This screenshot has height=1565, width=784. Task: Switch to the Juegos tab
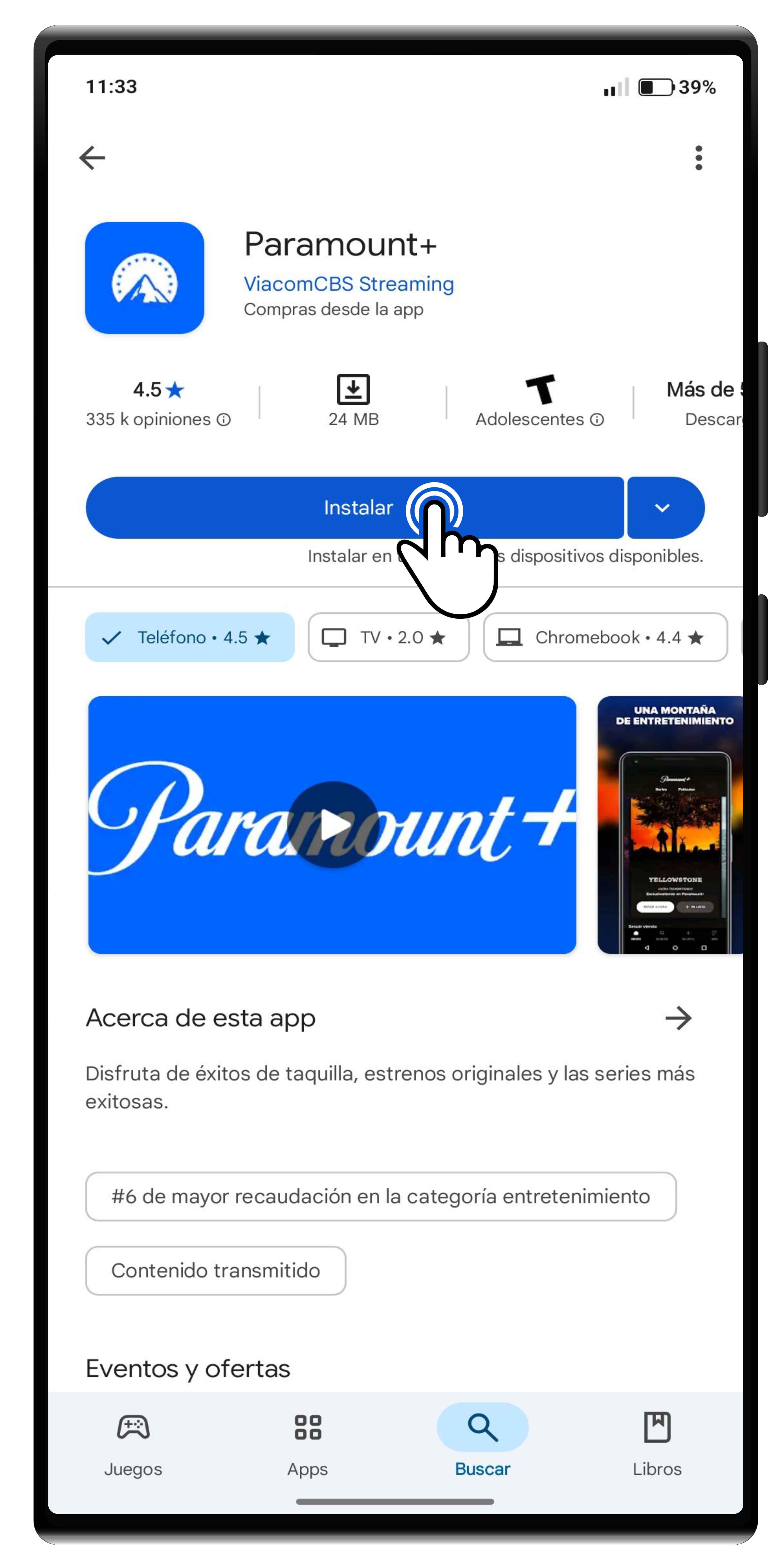tap(133, 1443)
